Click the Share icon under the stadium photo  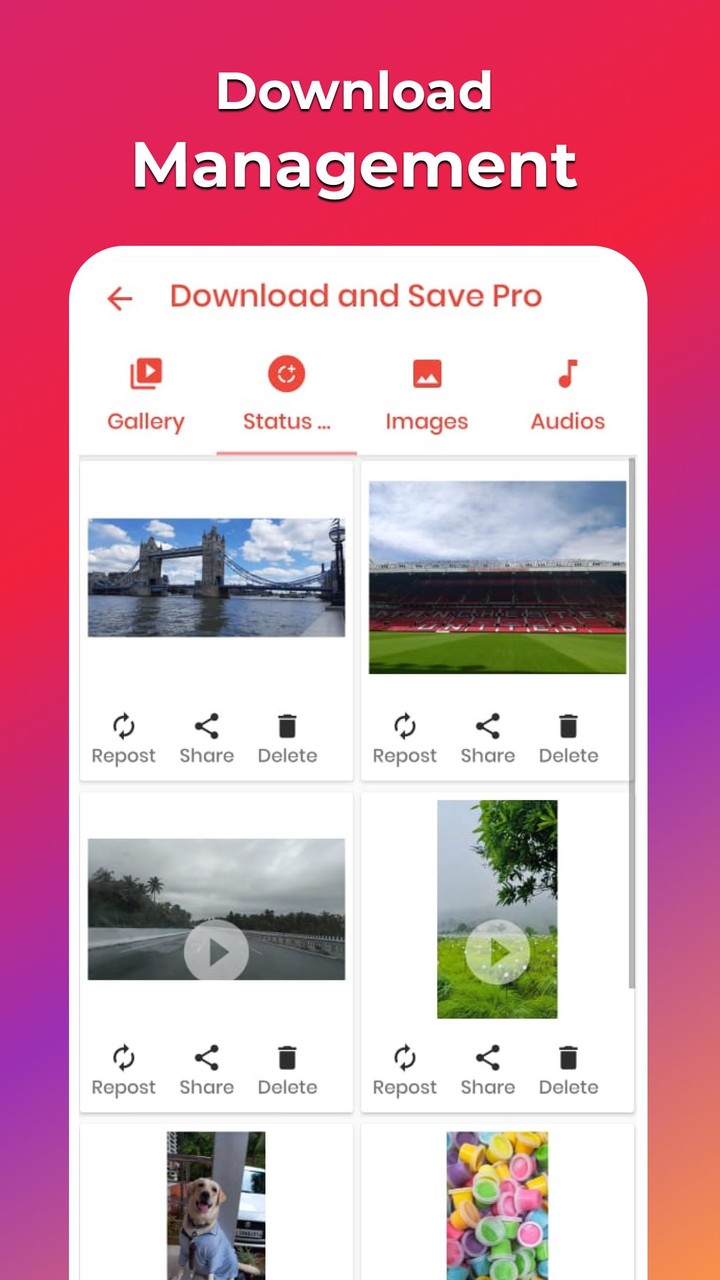487,725
